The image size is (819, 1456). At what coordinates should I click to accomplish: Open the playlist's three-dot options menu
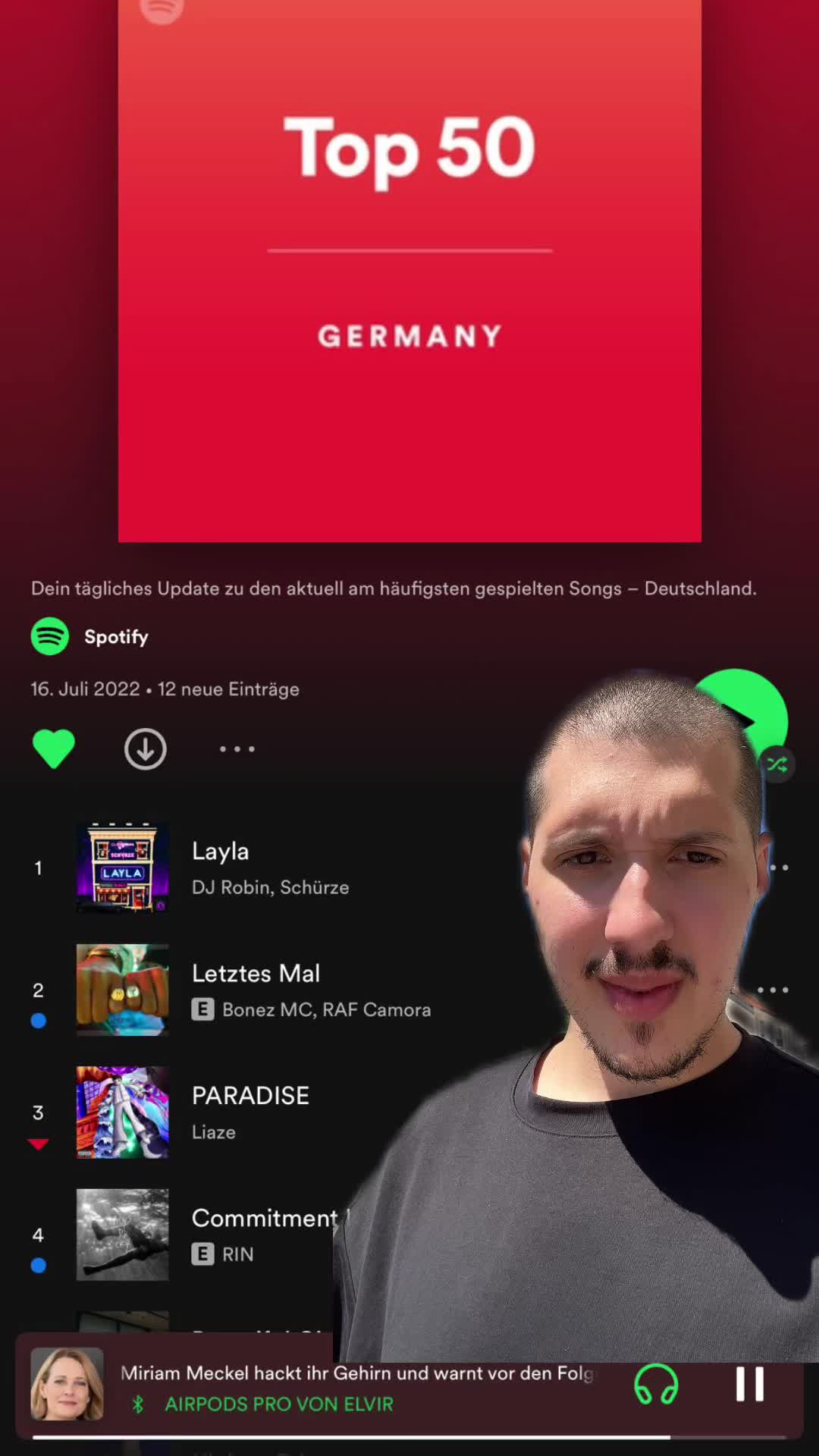click(237, 748)
